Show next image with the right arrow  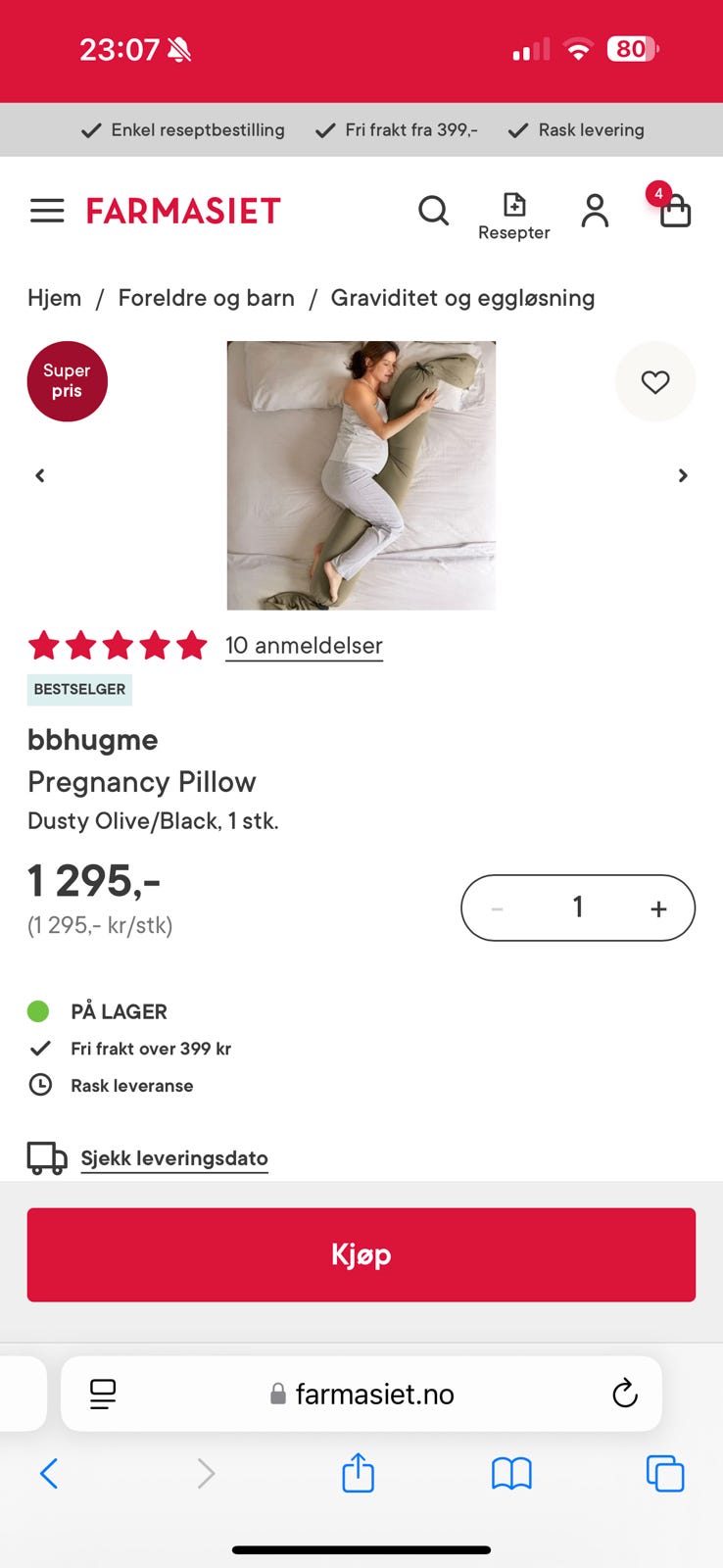(x=682, y=475)
